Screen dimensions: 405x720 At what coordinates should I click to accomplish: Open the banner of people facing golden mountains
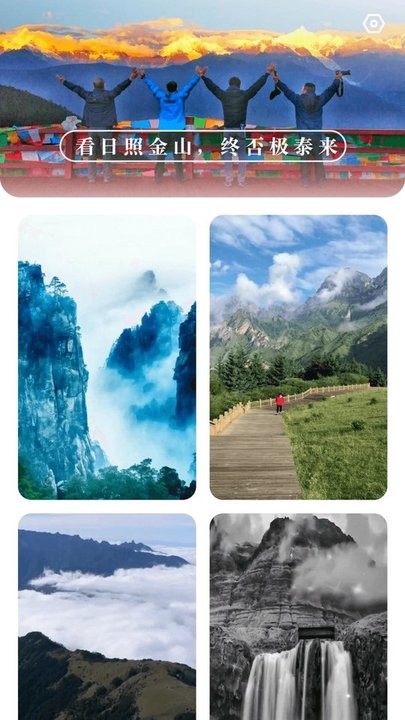[x=202, y=98]
